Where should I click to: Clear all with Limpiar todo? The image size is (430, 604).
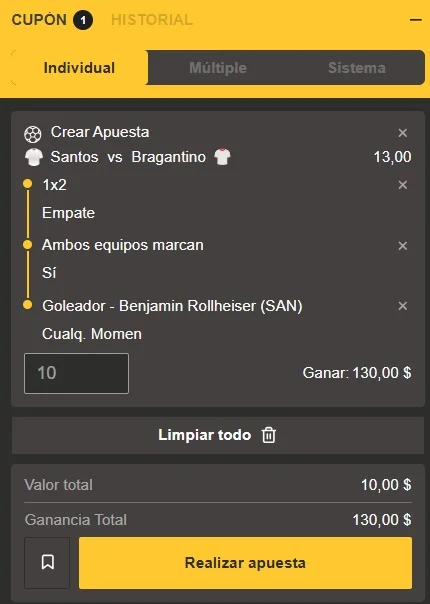[x=218, y=435]
